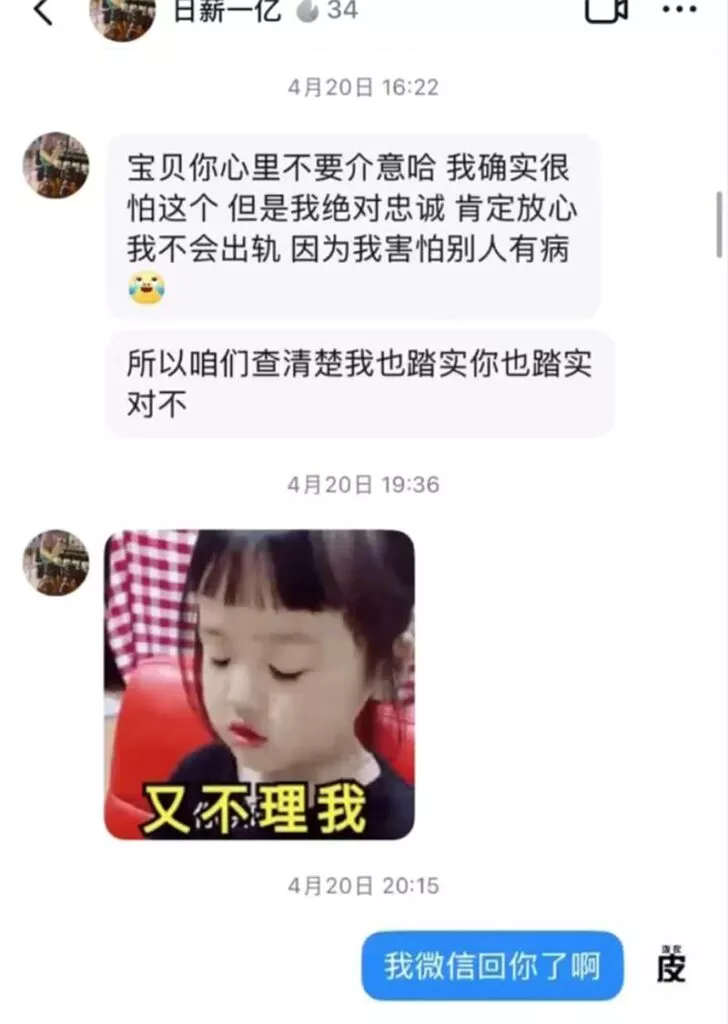Open the contact's header profile picture
The height and width of the screenshot is (1024, 728).
(123, 15)
